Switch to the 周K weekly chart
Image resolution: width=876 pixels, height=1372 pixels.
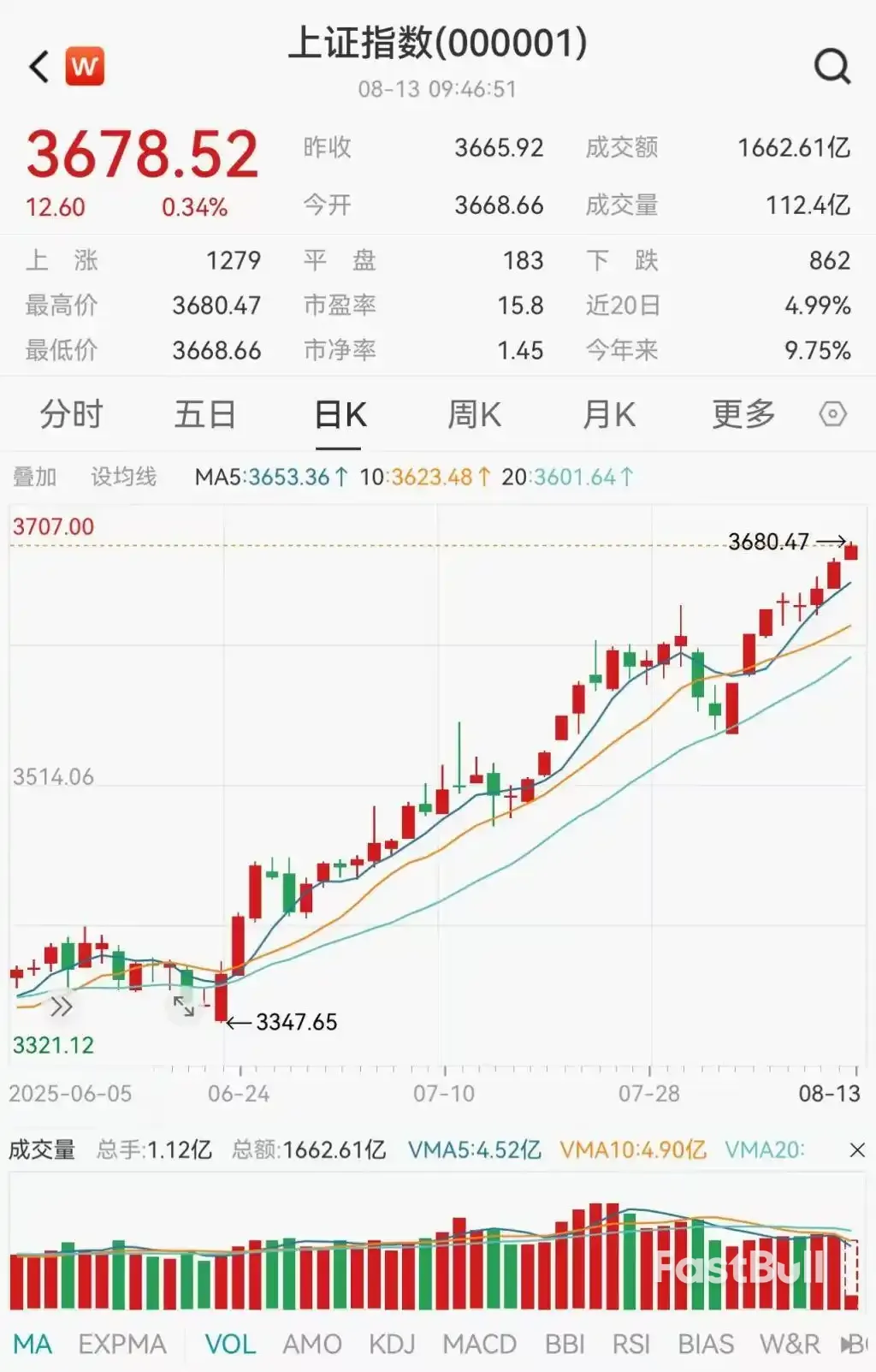(474, 414)
